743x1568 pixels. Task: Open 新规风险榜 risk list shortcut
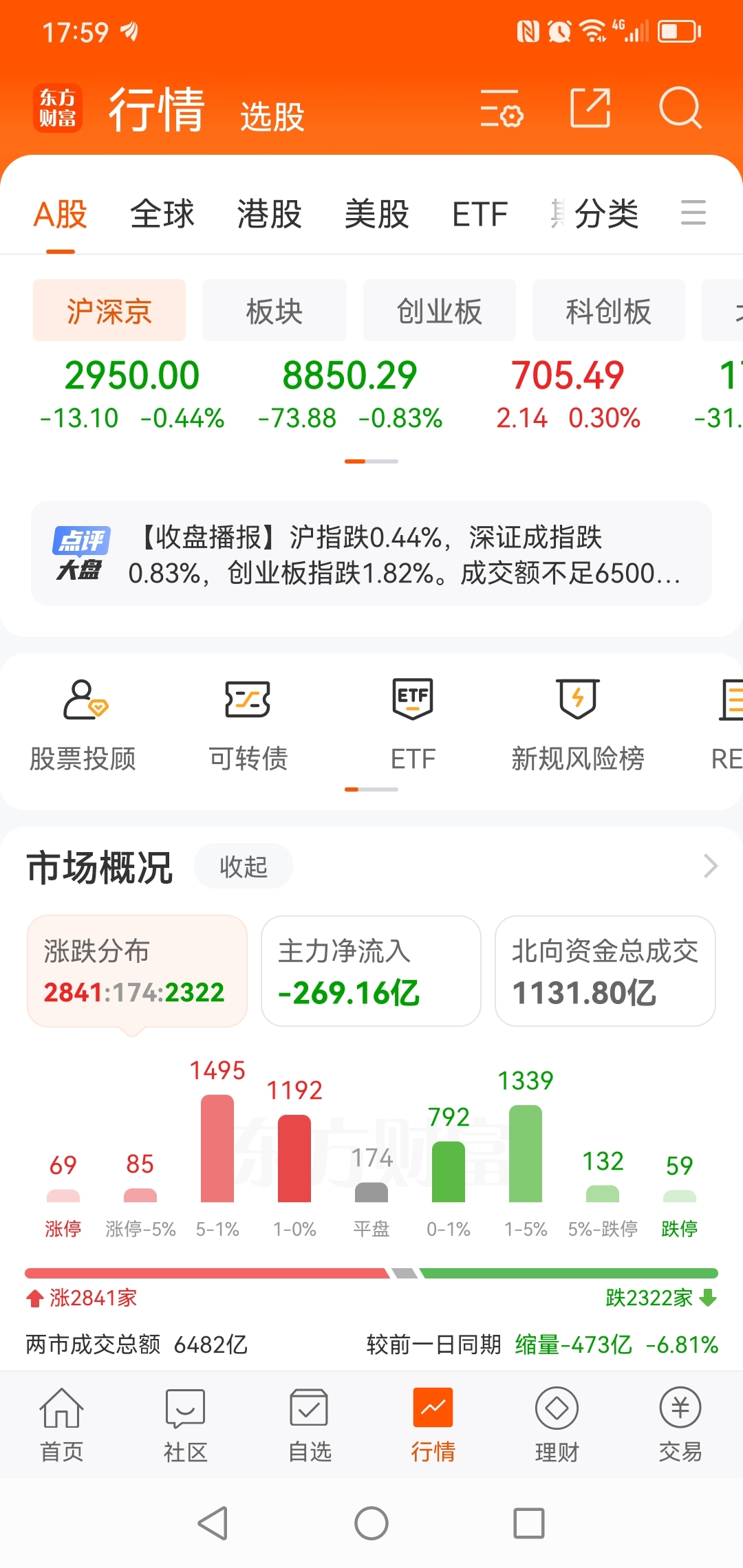coord(578,726)
